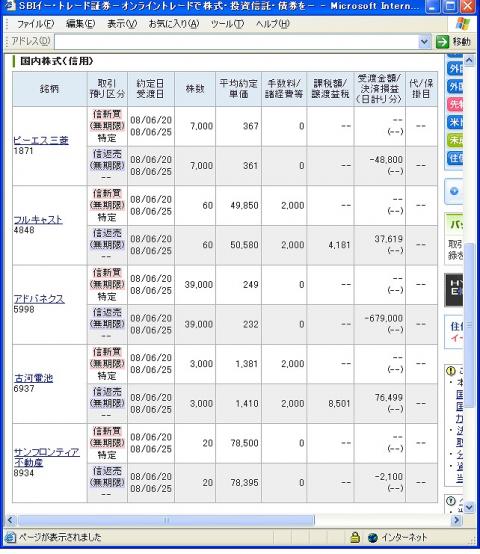Close the browser window

coord(468,6)
